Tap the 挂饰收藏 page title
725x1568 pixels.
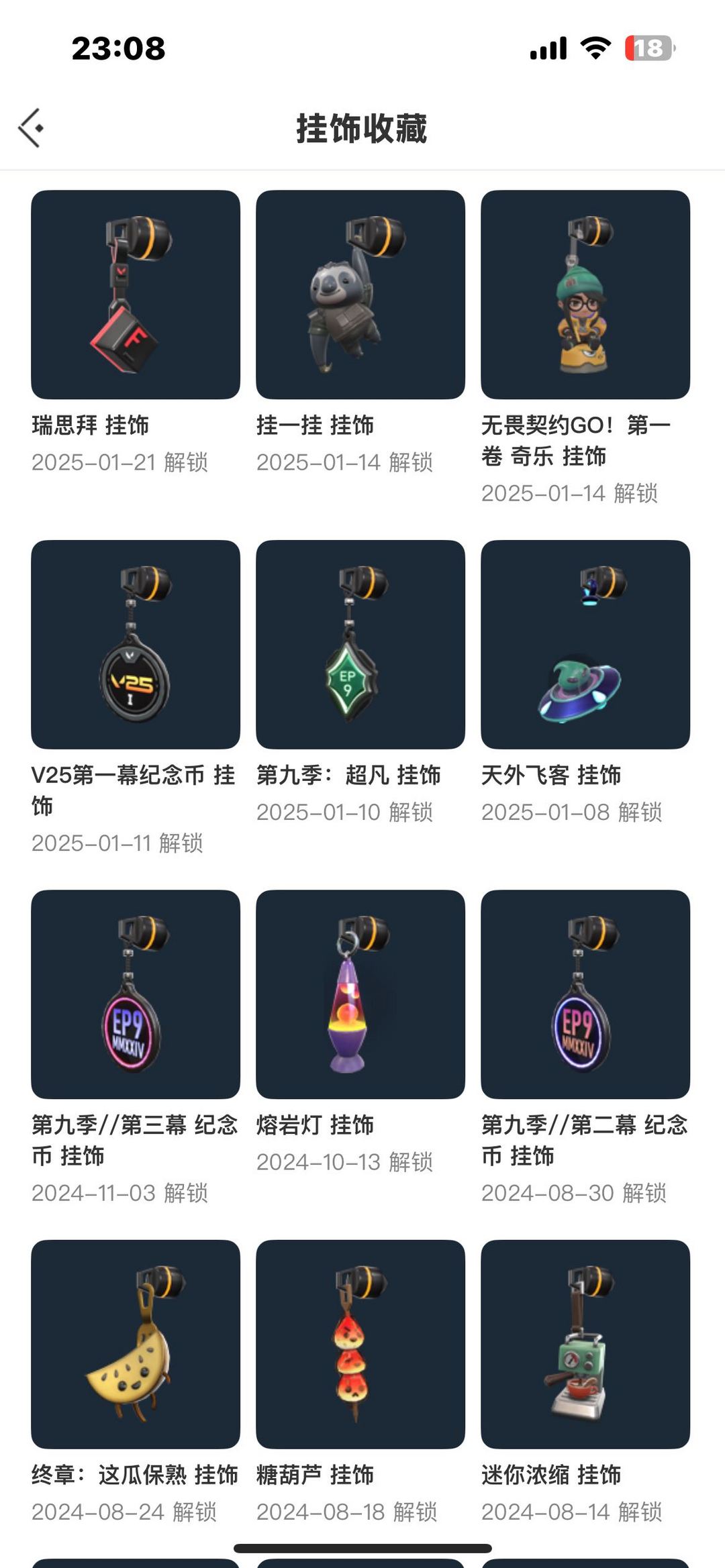pos(362,129)
